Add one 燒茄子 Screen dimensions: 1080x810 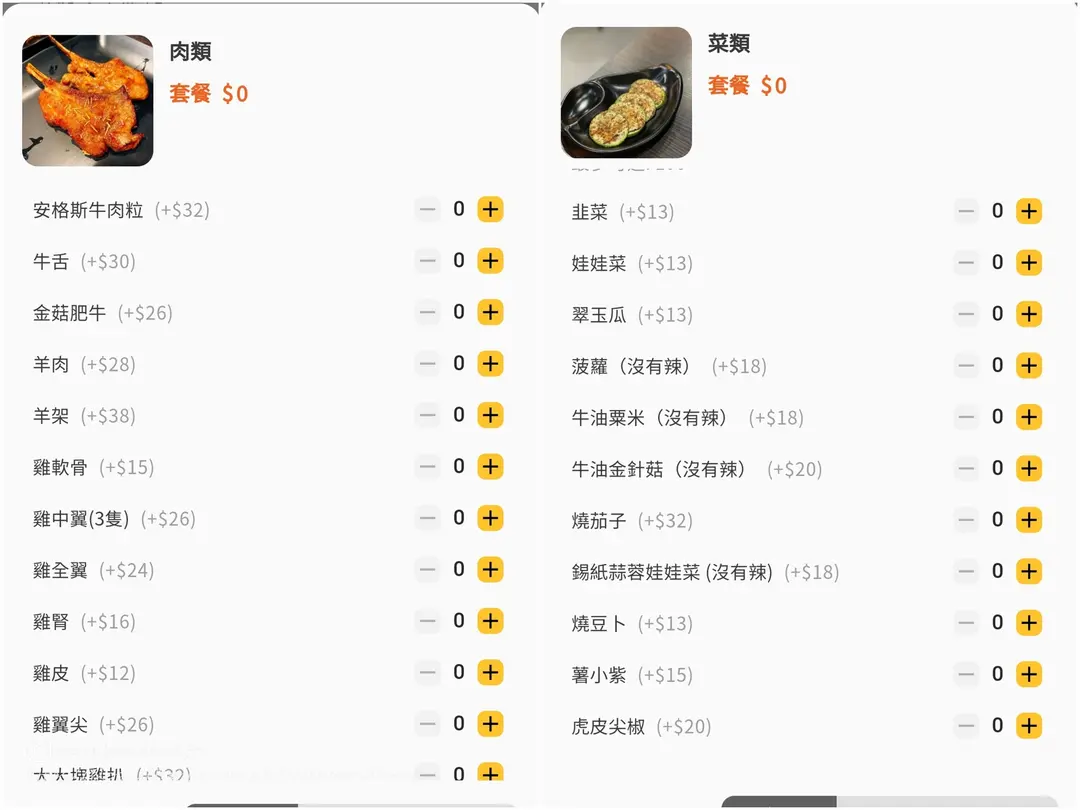click(x=1029, y=520)
